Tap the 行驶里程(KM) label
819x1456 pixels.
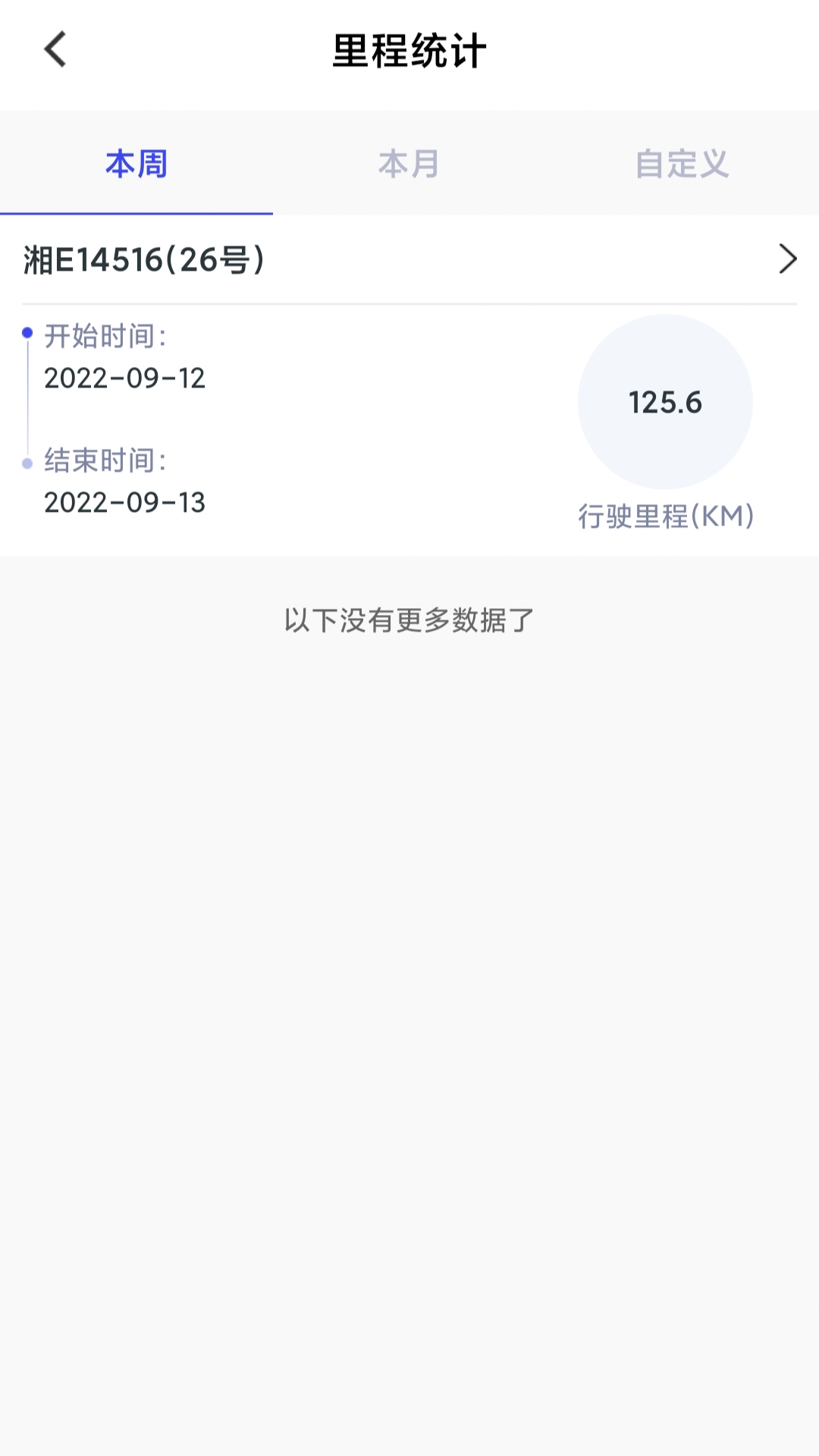(665, 516)
